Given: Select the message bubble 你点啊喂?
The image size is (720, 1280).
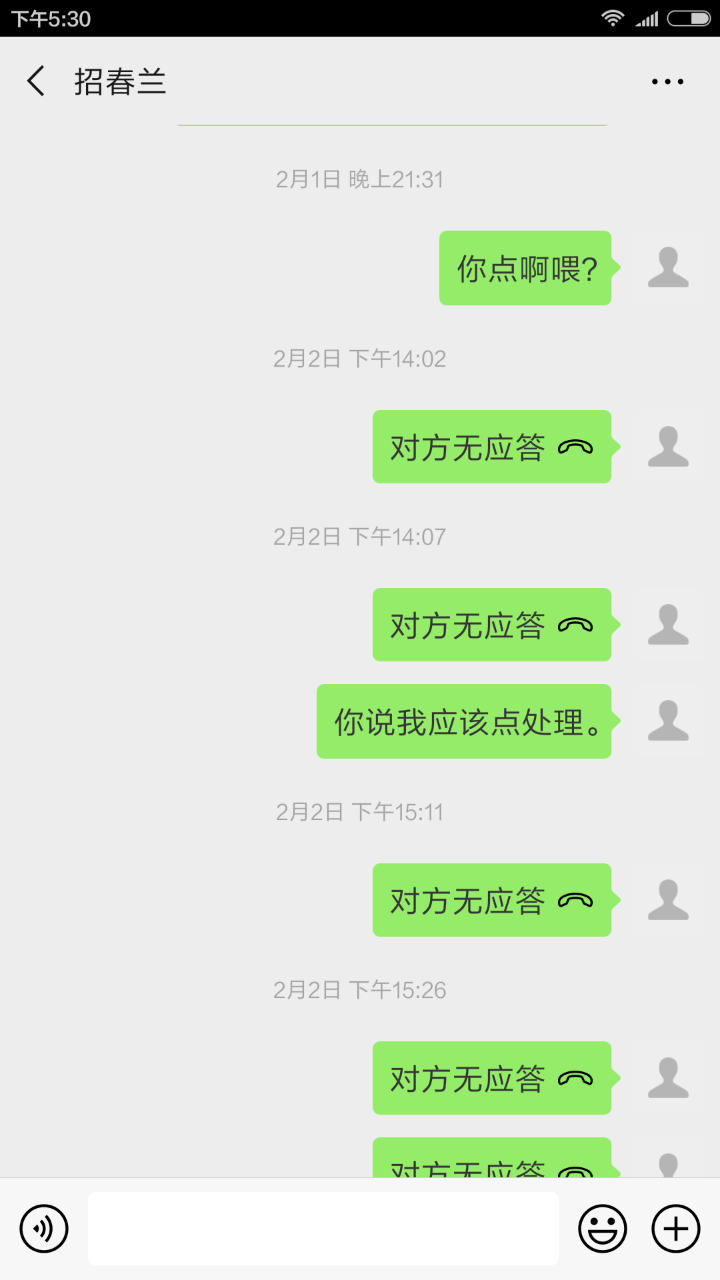Looking at the screenshot, I should 525,268.
